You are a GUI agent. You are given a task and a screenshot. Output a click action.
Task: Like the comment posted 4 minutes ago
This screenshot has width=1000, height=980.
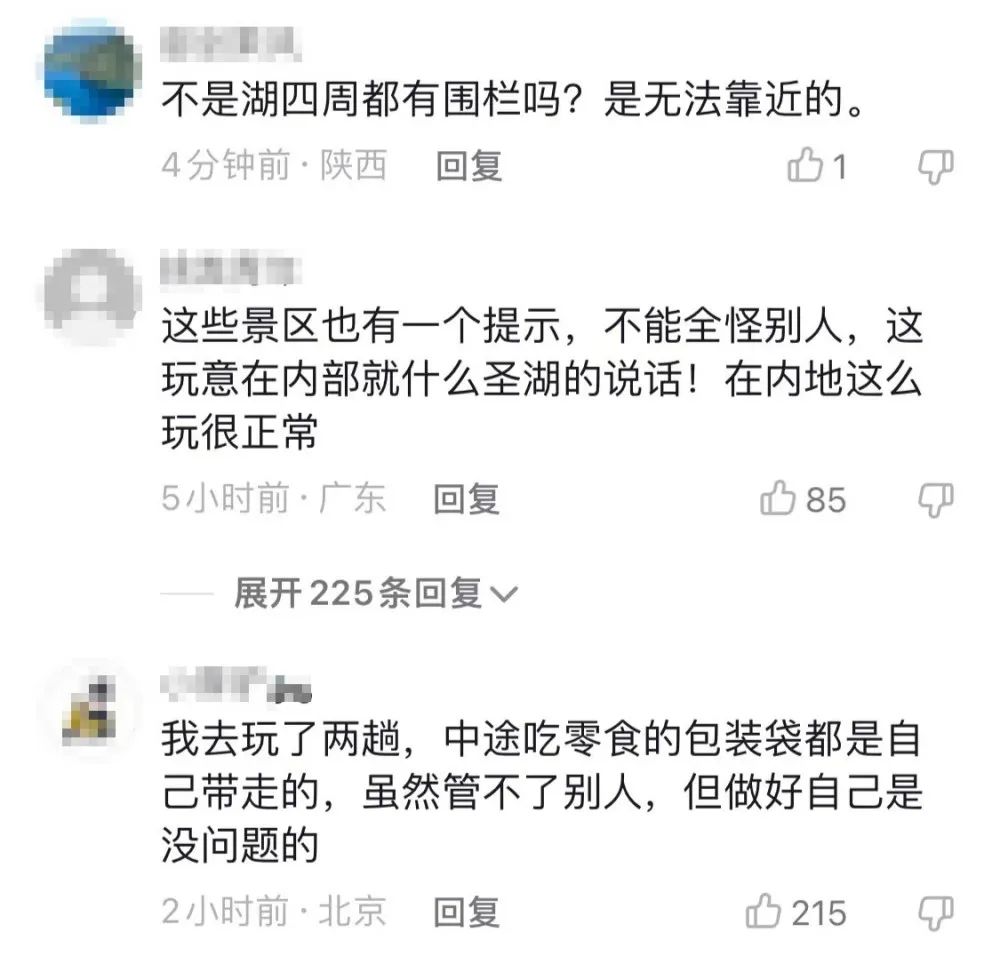tap(804, 166)
